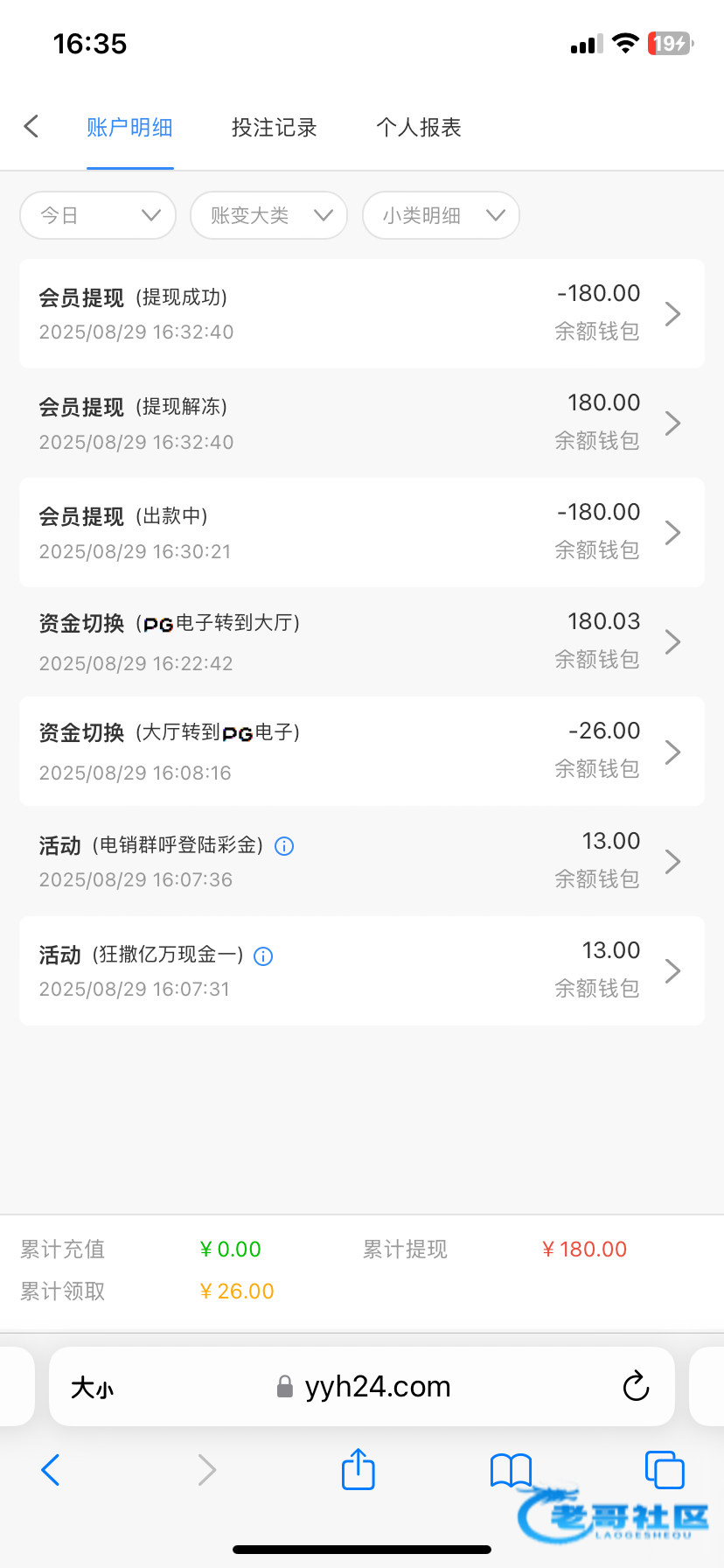Open Safari's share sheet
Screen dimensions: 724x1568
tap(358, 1469)
